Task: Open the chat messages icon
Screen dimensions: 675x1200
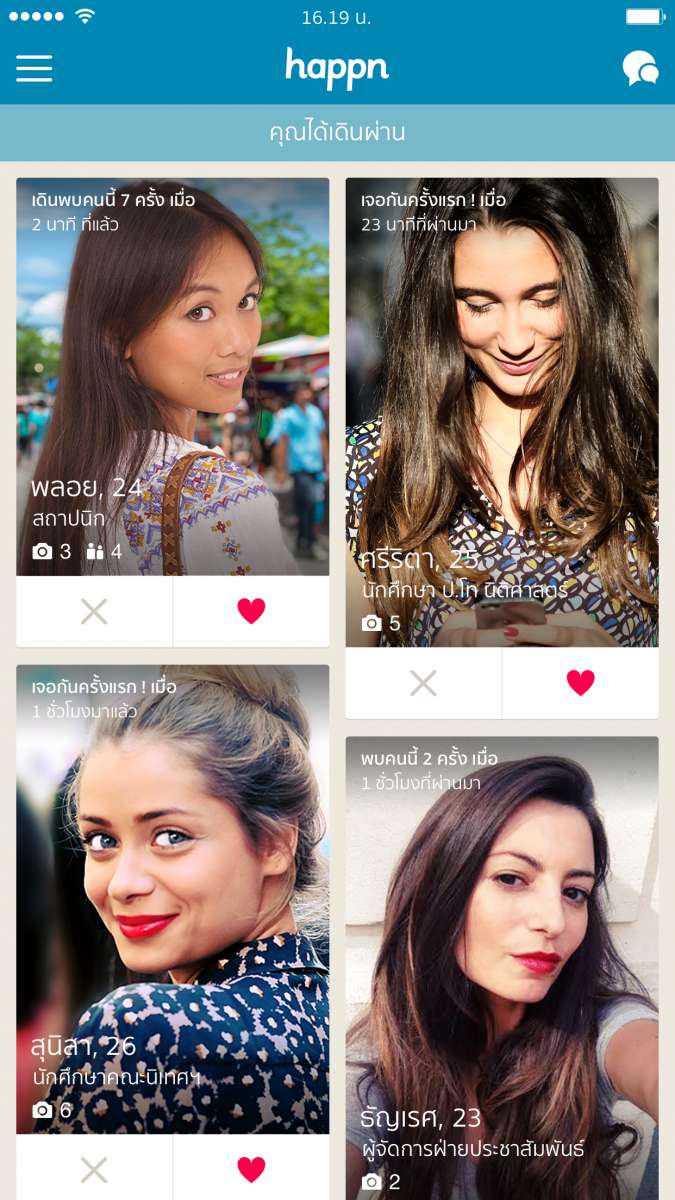Action: point(640,68)
